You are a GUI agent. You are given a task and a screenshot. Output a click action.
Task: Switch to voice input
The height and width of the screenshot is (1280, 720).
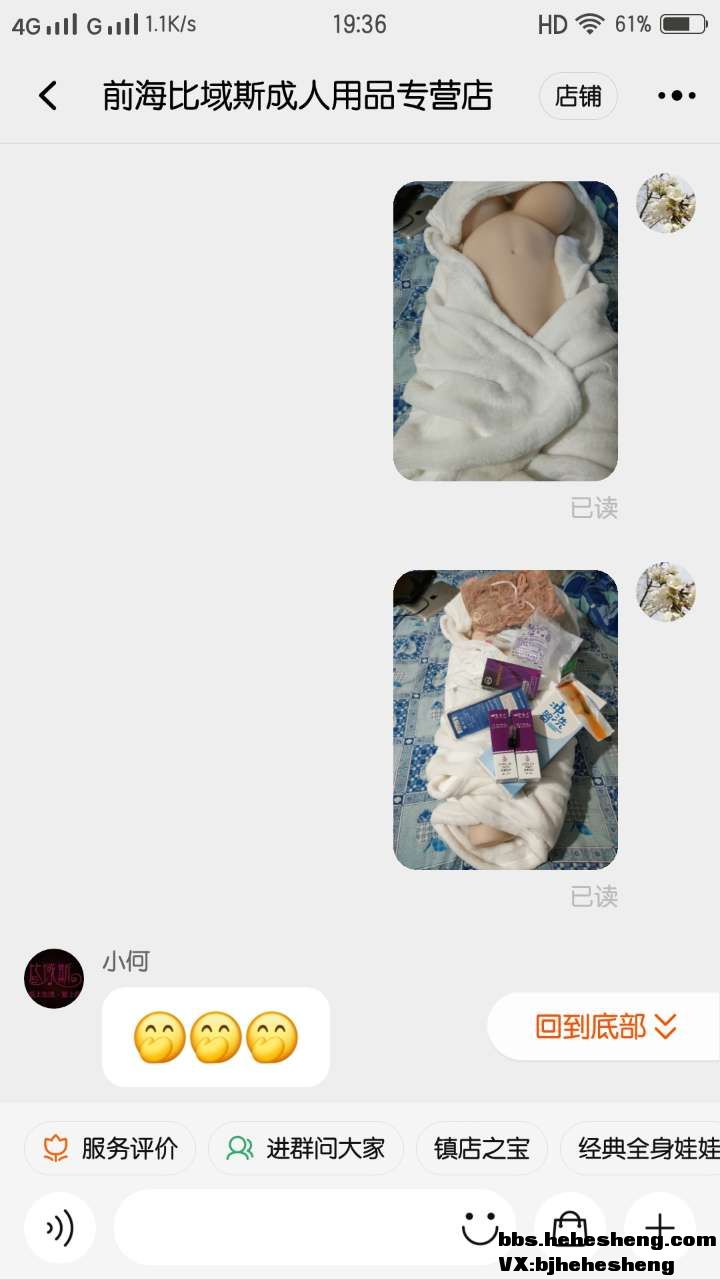[60, 1228]
